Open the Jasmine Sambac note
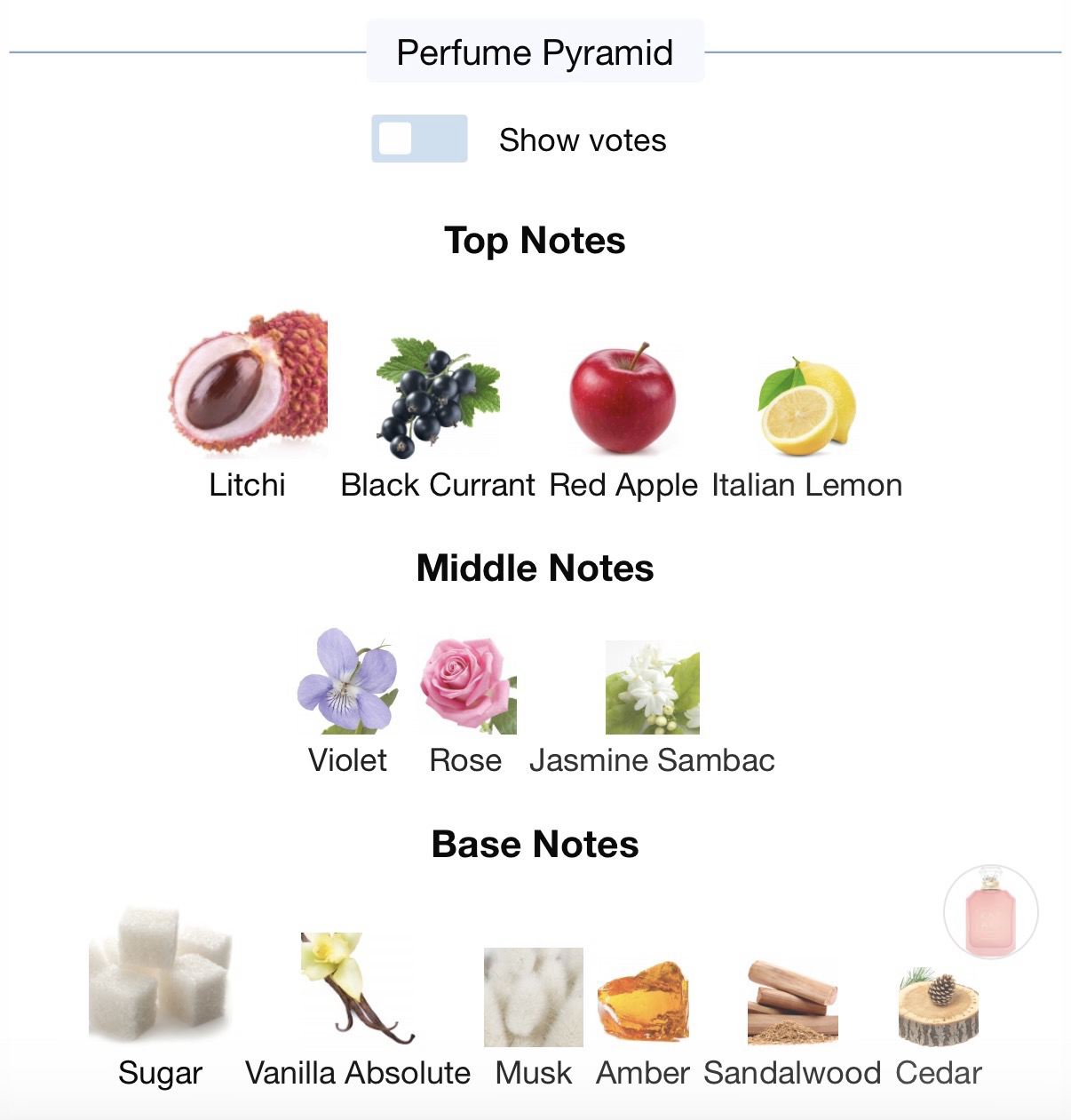 (x=652, y=688)
